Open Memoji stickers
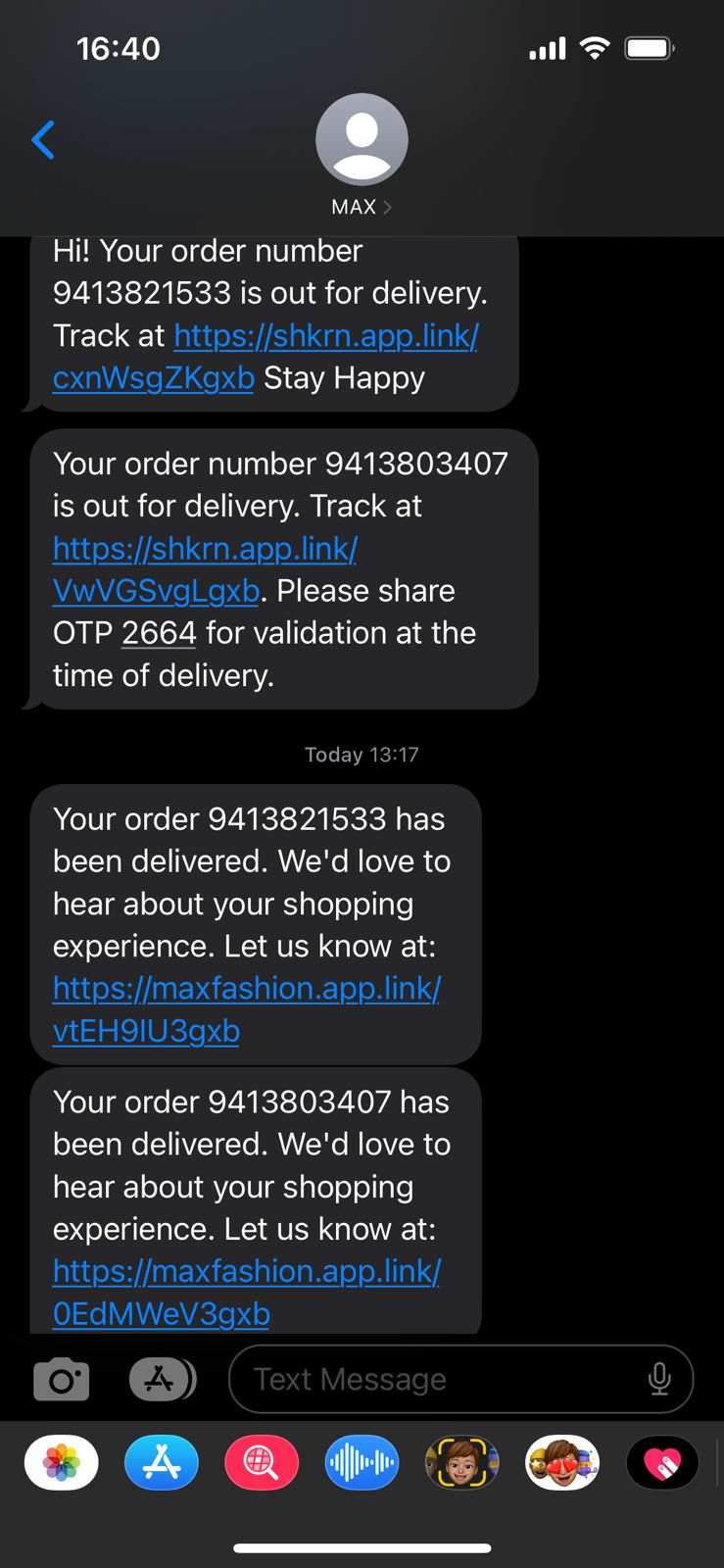 [561, 1463]
